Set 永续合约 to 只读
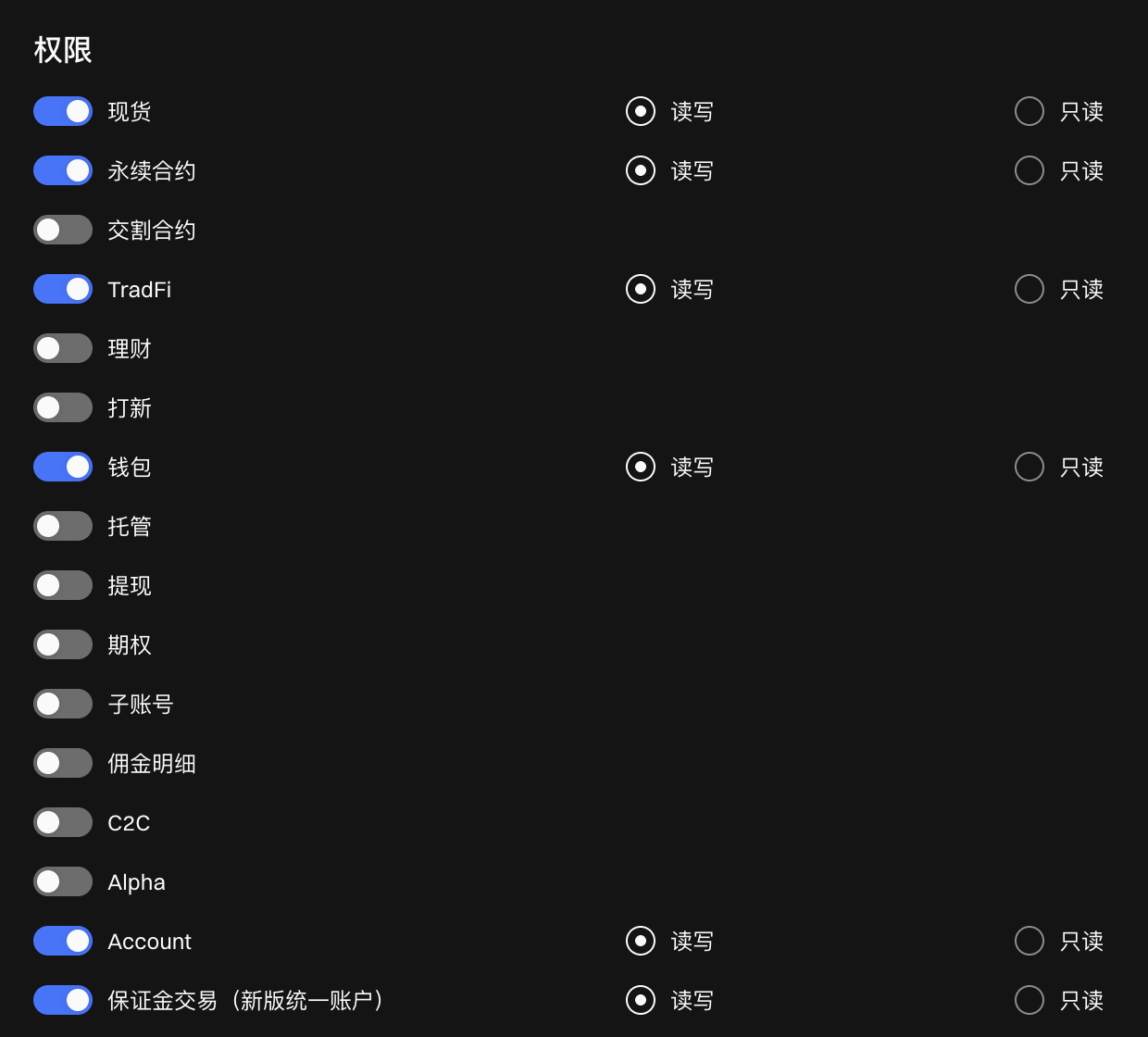Viewport: 1148px width, 1037px height. 1029,170
